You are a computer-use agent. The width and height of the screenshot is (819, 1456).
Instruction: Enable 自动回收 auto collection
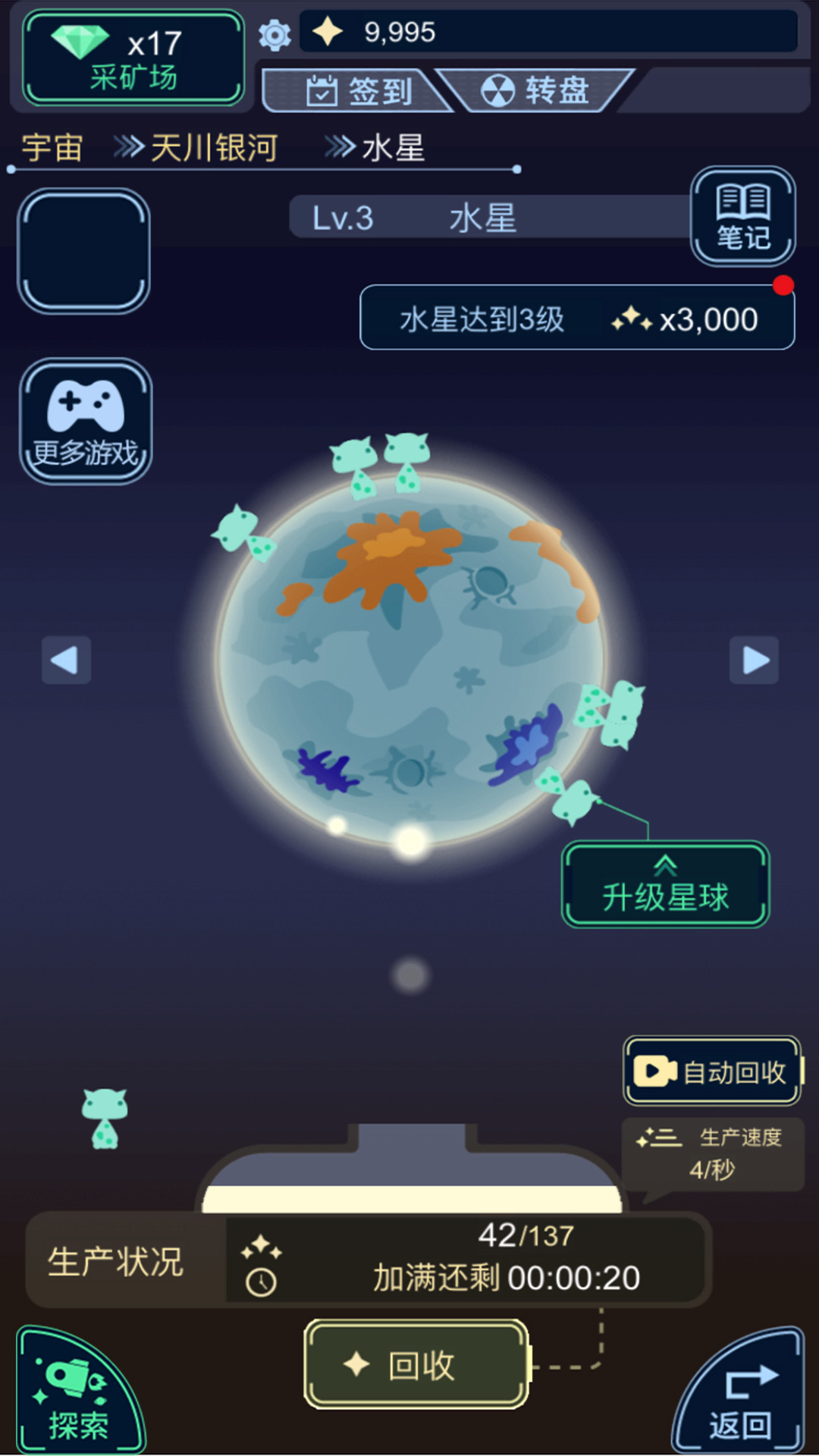point(711,1072)
